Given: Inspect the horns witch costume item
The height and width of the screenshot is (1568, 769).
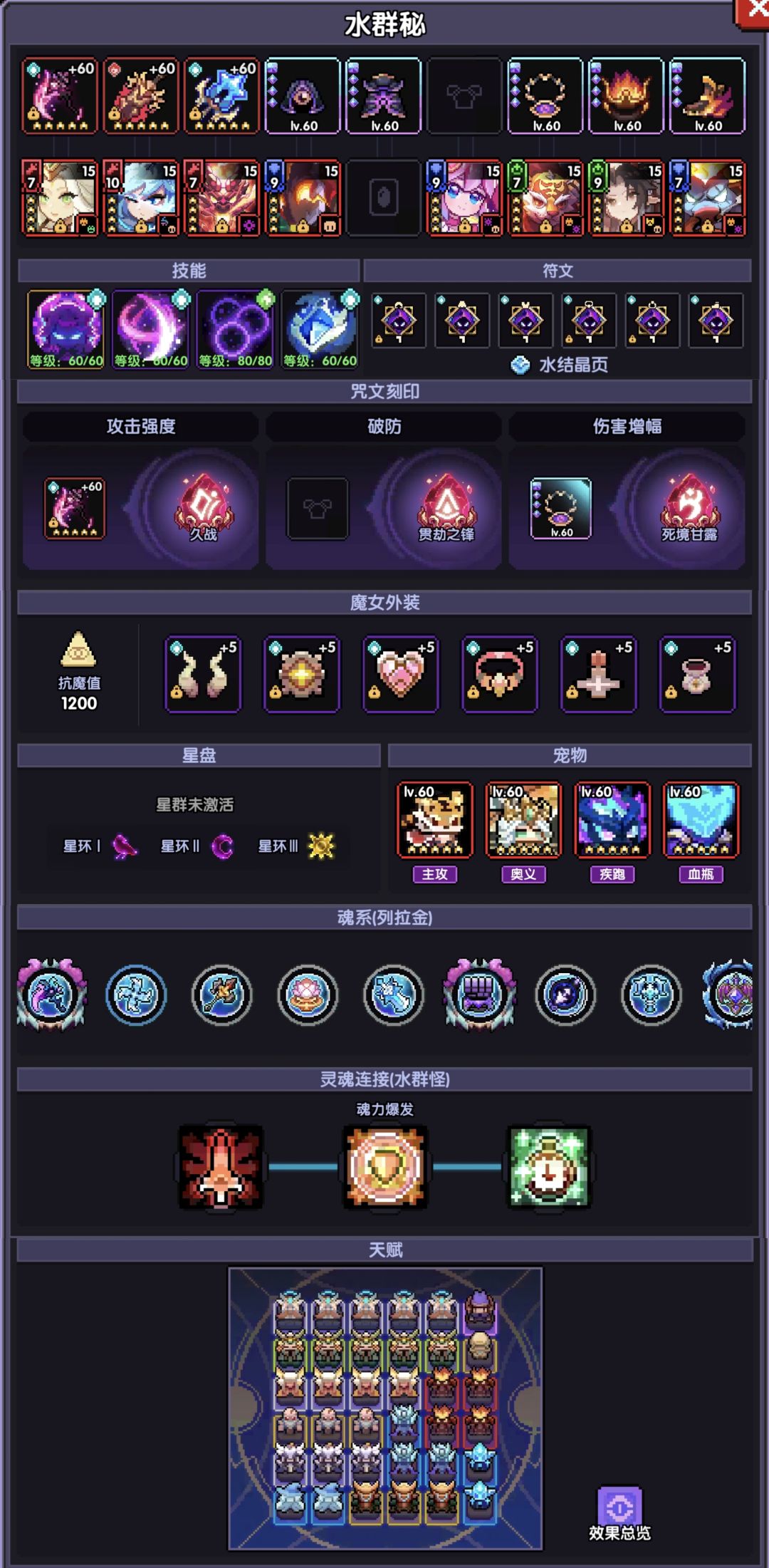Looking at the screenshot, I should 203,675.
